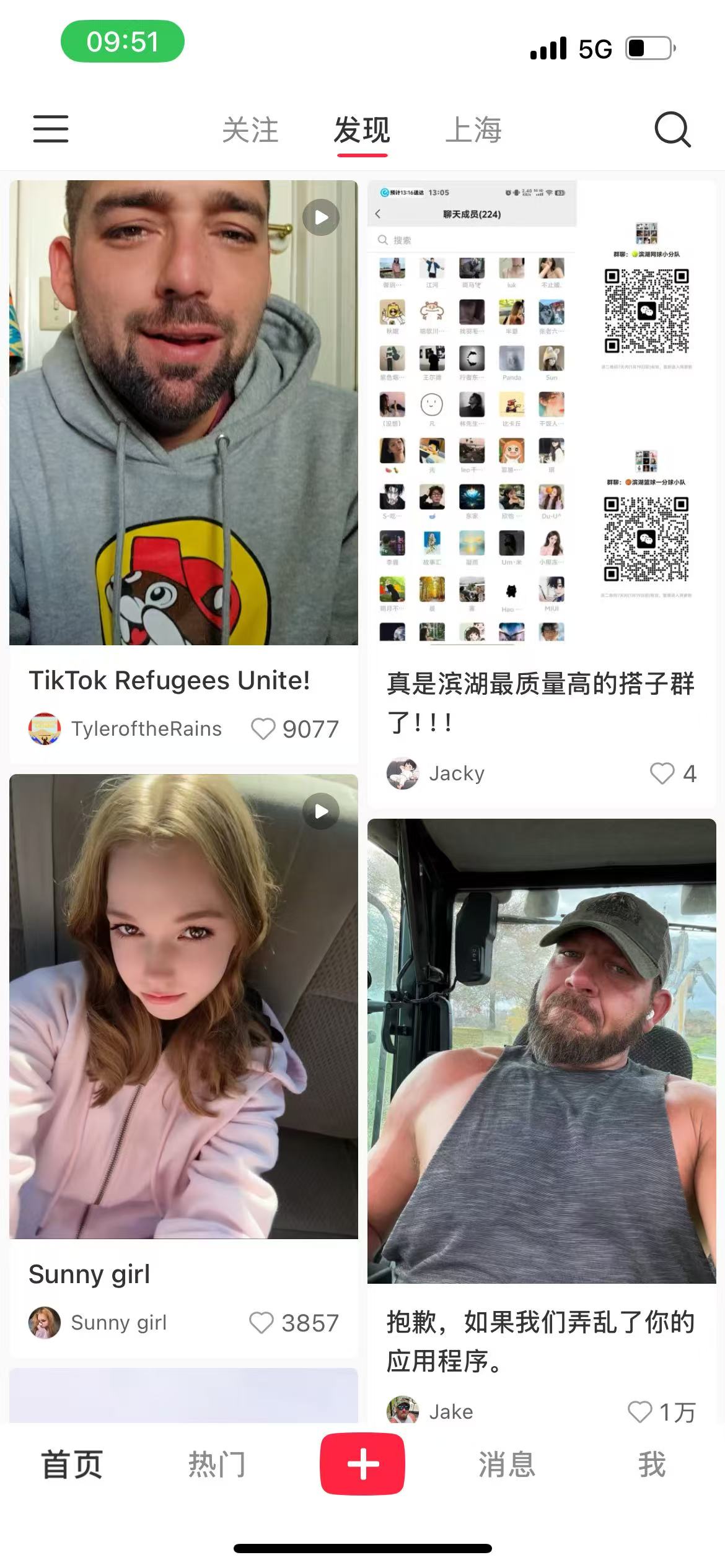
Task: Go to the 首页 tab
Action: click(72, 1465)
